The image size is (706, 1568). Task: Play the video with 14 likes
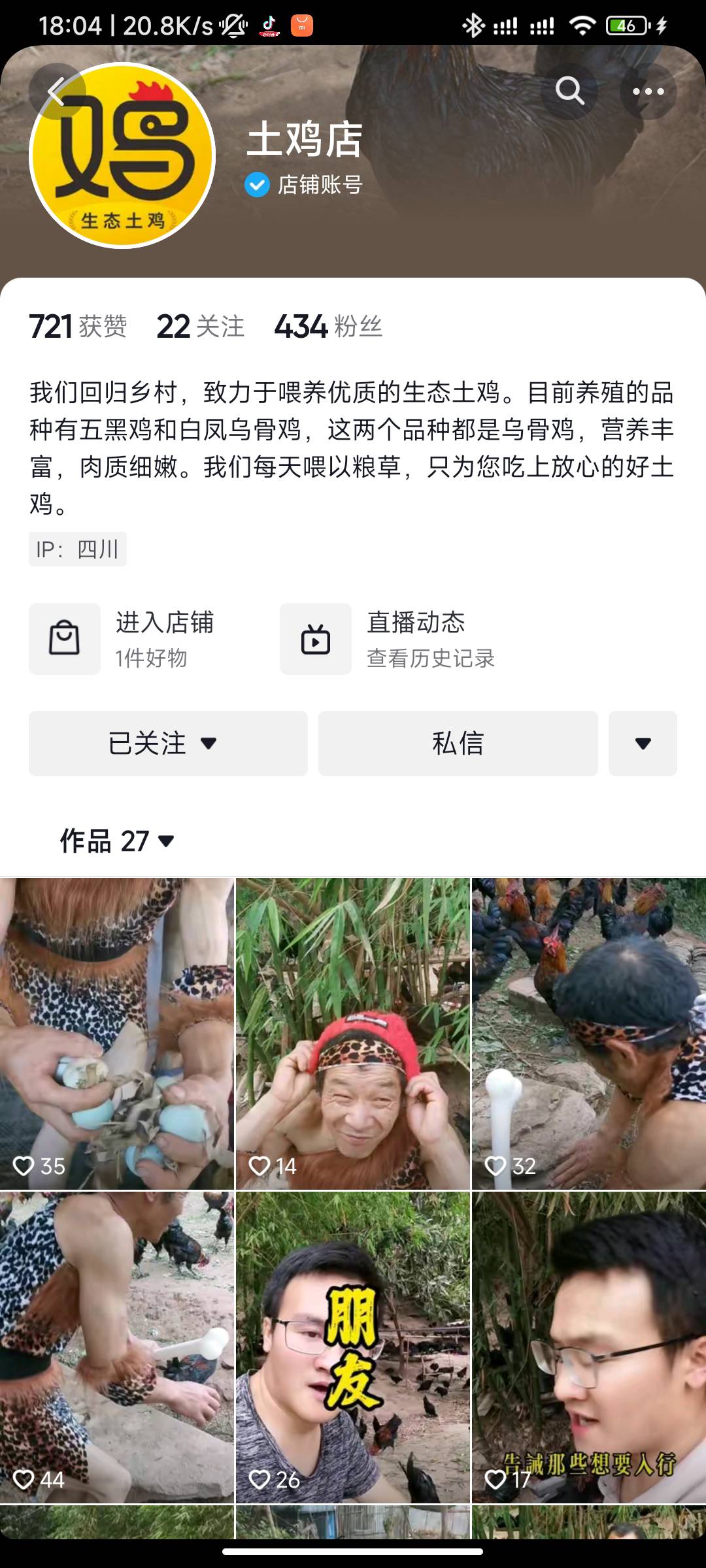click(x=353, y=1032)
